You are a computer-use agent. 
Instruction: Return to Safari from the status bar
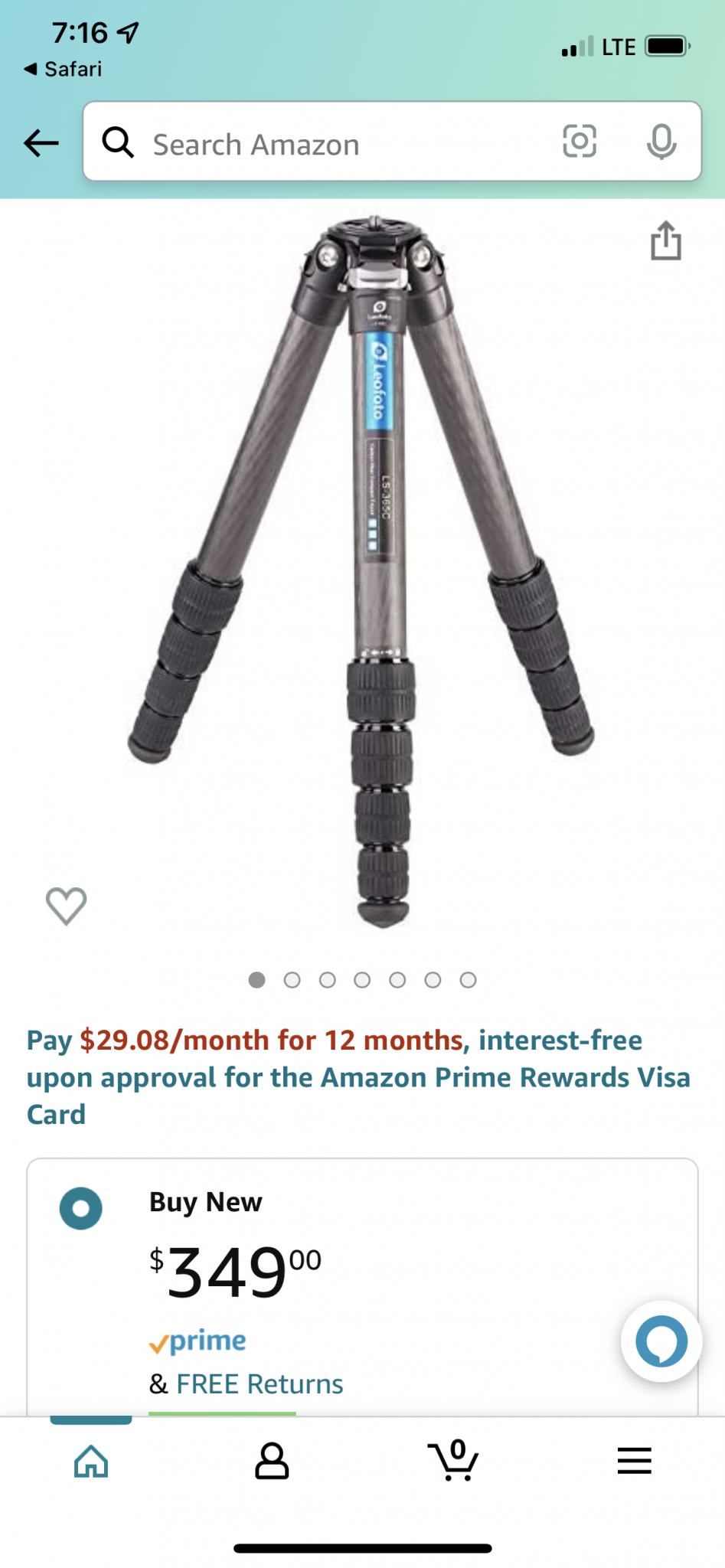click(63, 69)
